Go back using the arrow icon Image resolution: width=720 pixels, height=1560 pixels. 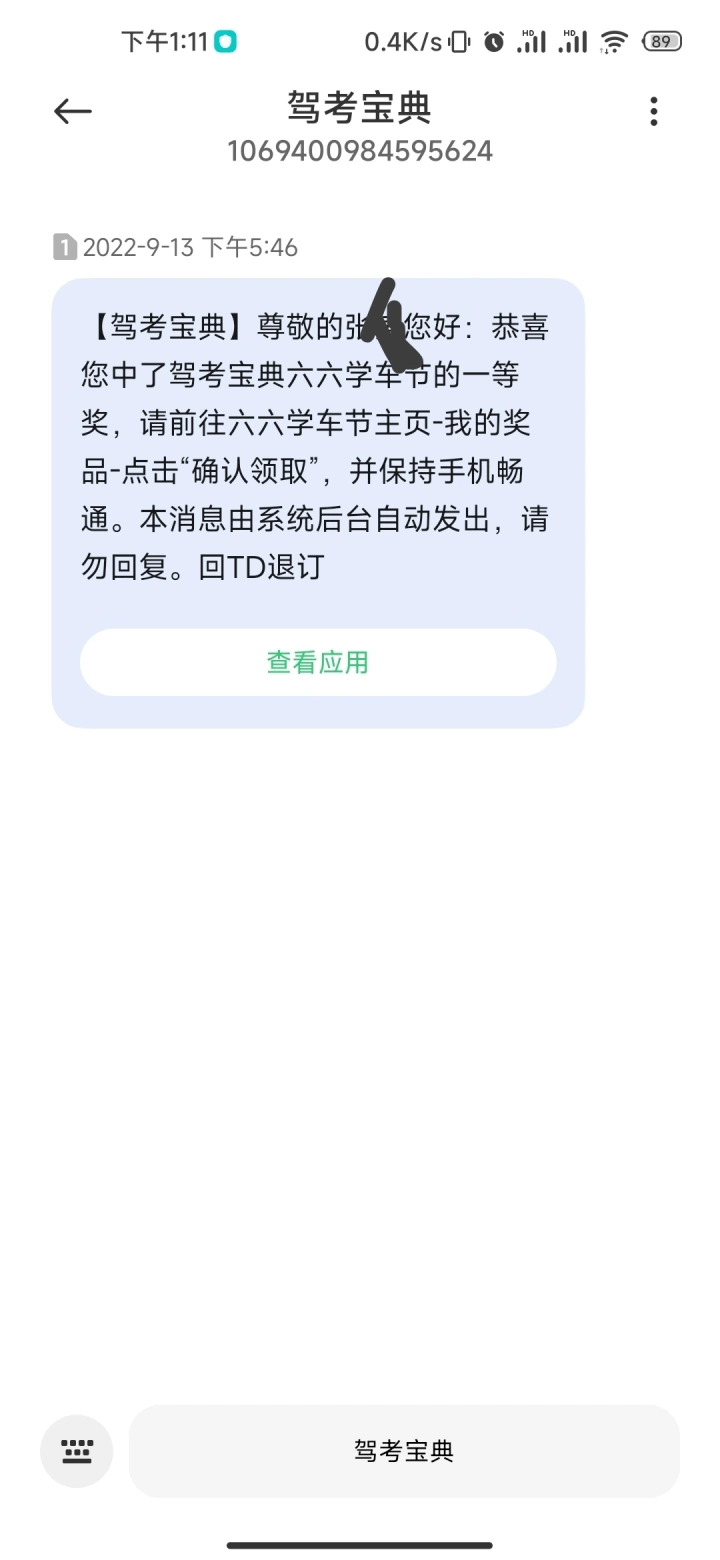73,111
